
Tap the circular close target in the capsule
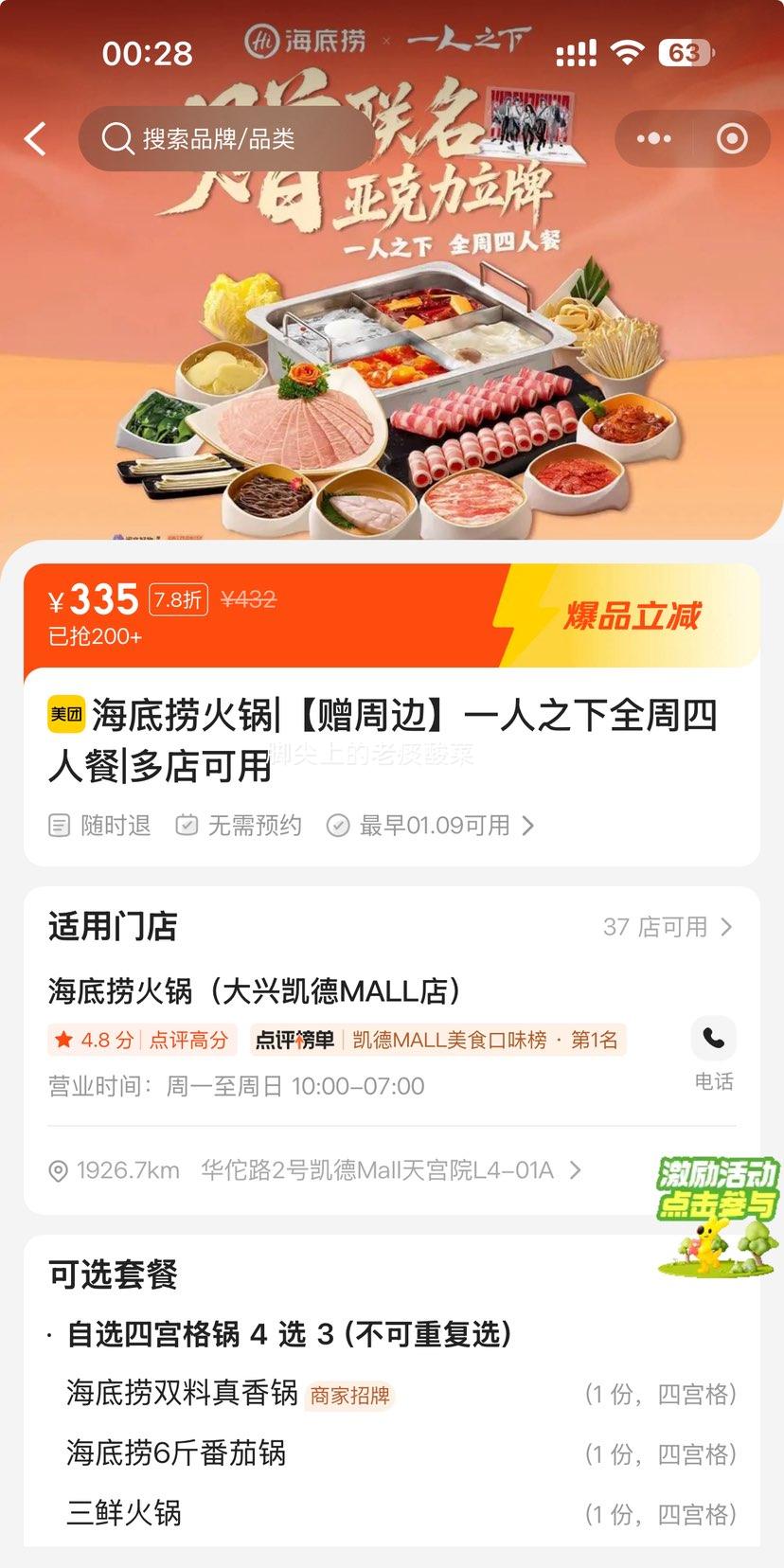click(731, 138)
